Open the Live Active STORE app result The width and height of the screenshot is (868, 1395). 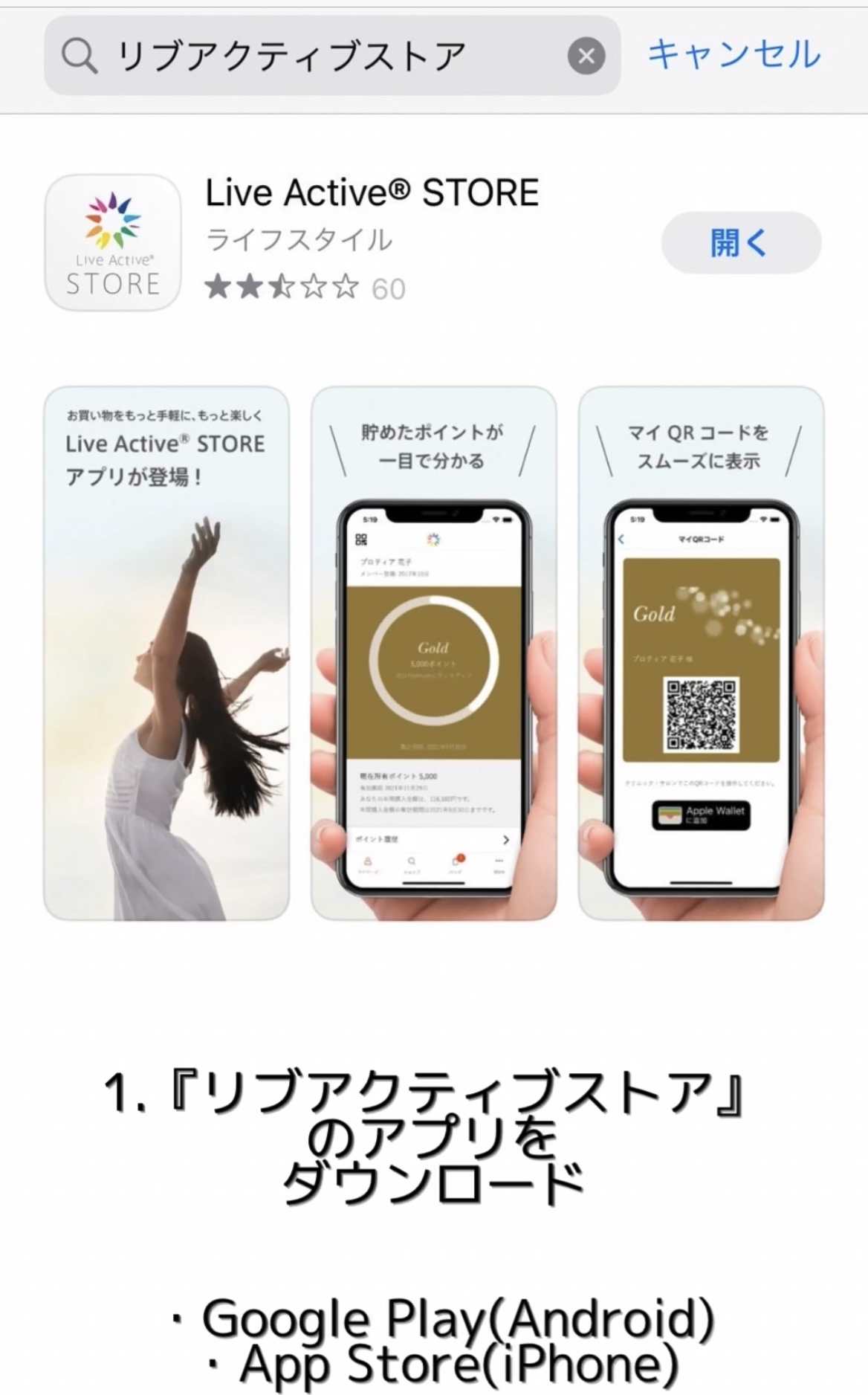coord(372,193)
